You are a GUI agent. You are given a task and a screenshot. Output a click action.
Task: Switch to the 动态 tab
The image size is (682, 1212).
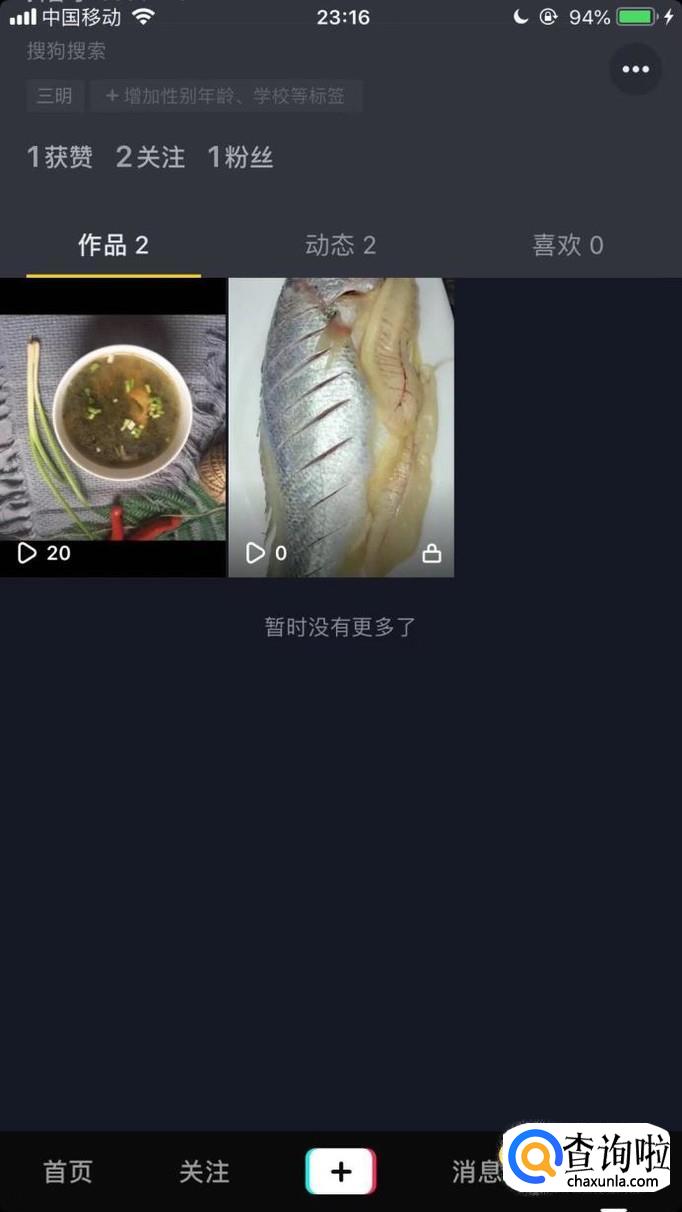(x=340, y=245)
